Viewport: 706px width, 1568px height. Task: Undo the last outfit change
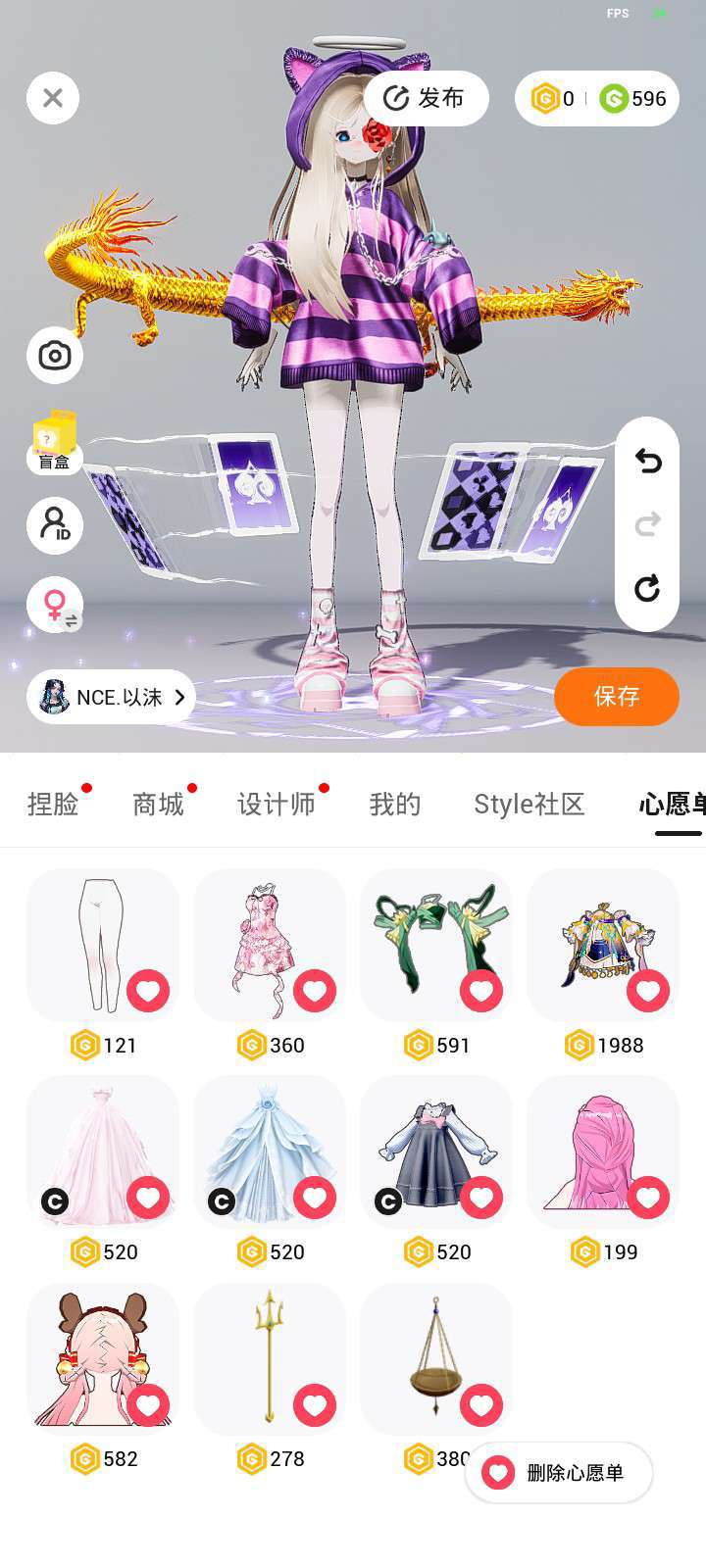(x=647, y=461)
